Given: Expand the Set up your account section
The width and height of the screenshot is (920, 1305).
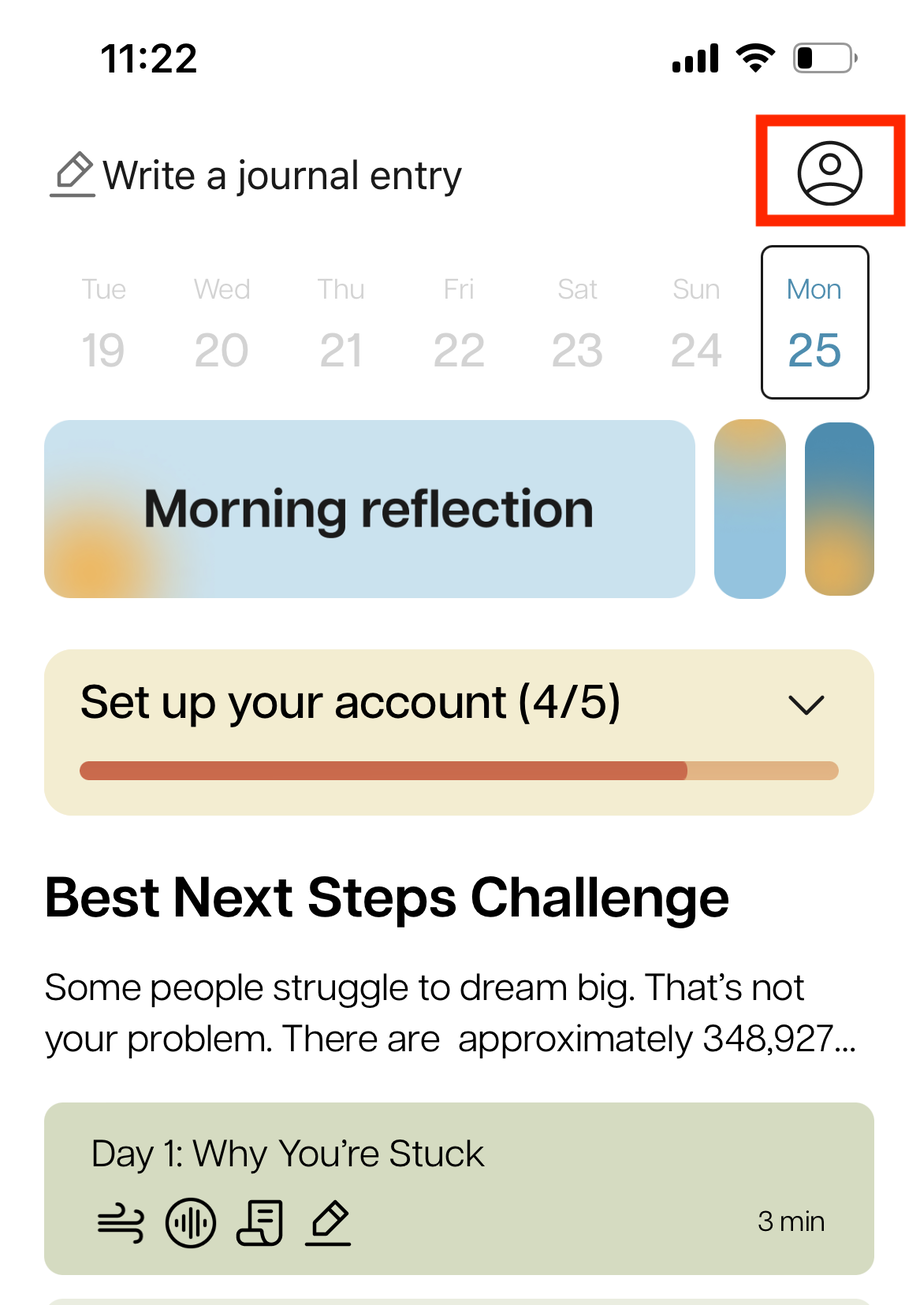Looking at the screenshot, I should (x=805, y=705).
